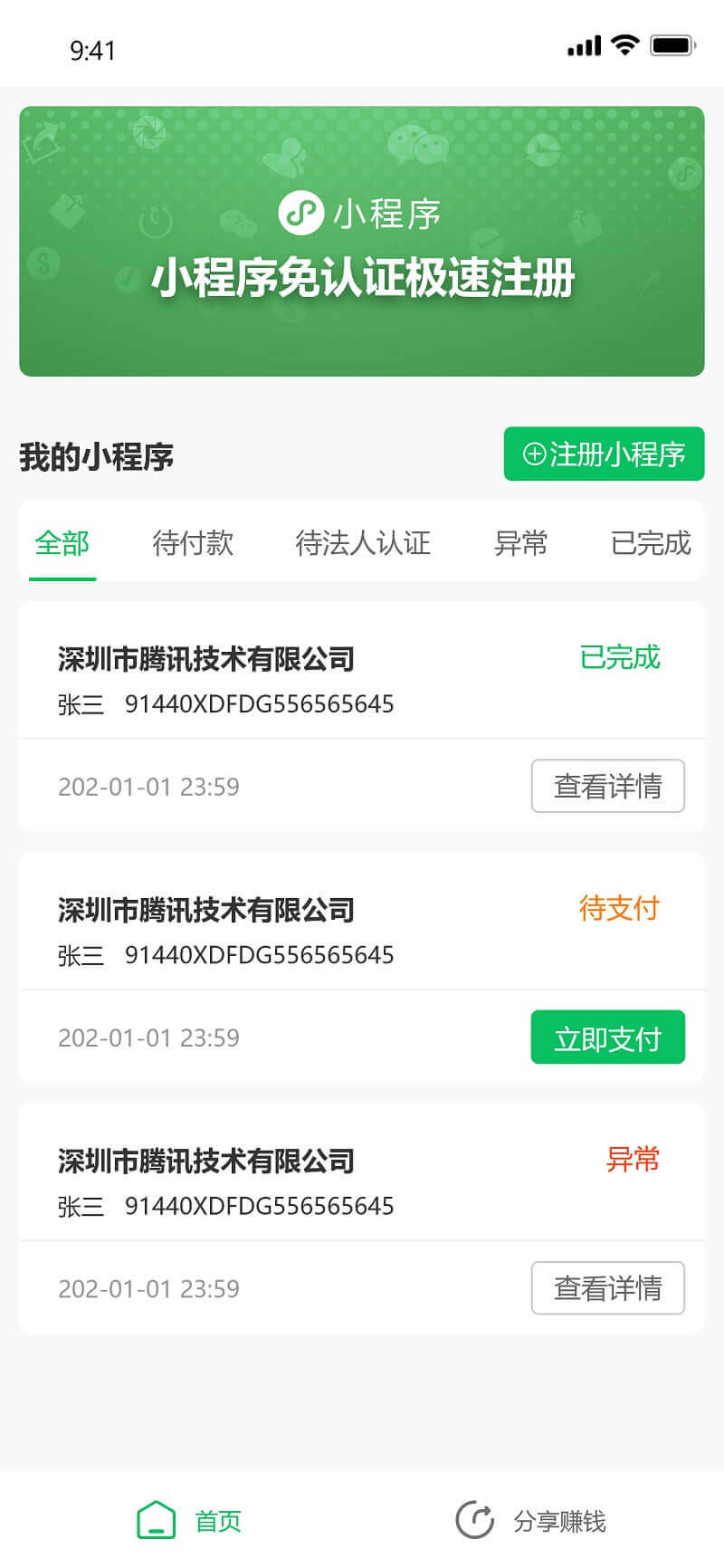Select the 异常 filter tab
This screenshot has width=724, height=1568.
point(521,543)
